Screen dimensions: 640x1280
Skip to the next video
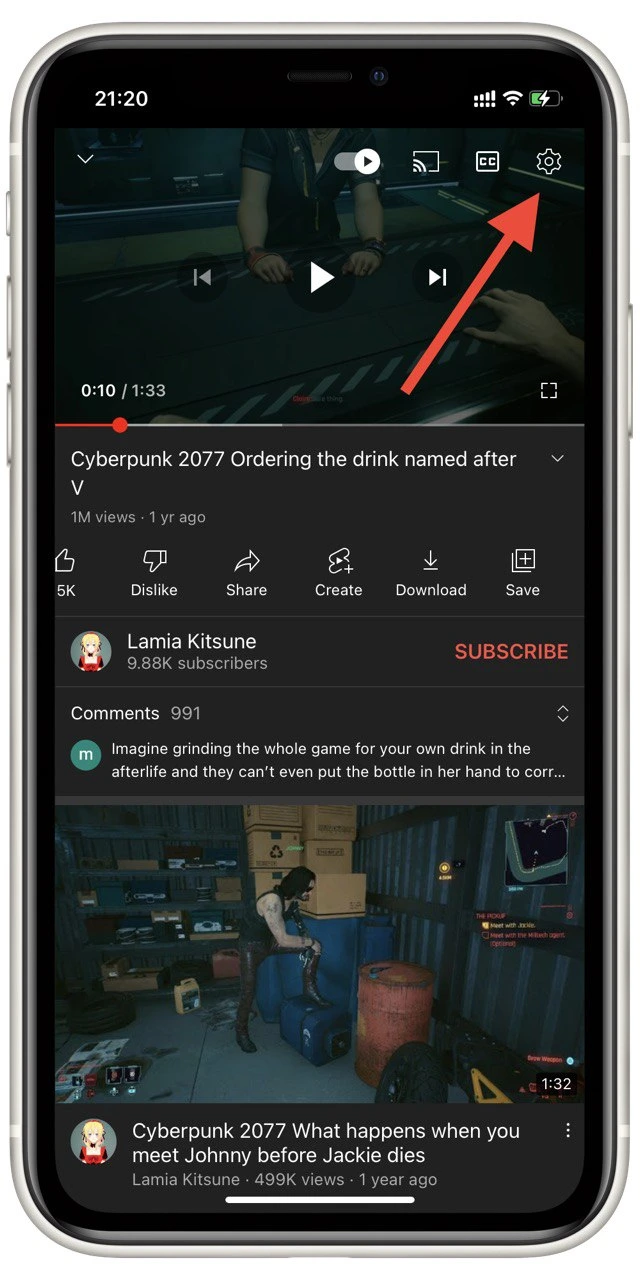(437, 277)
